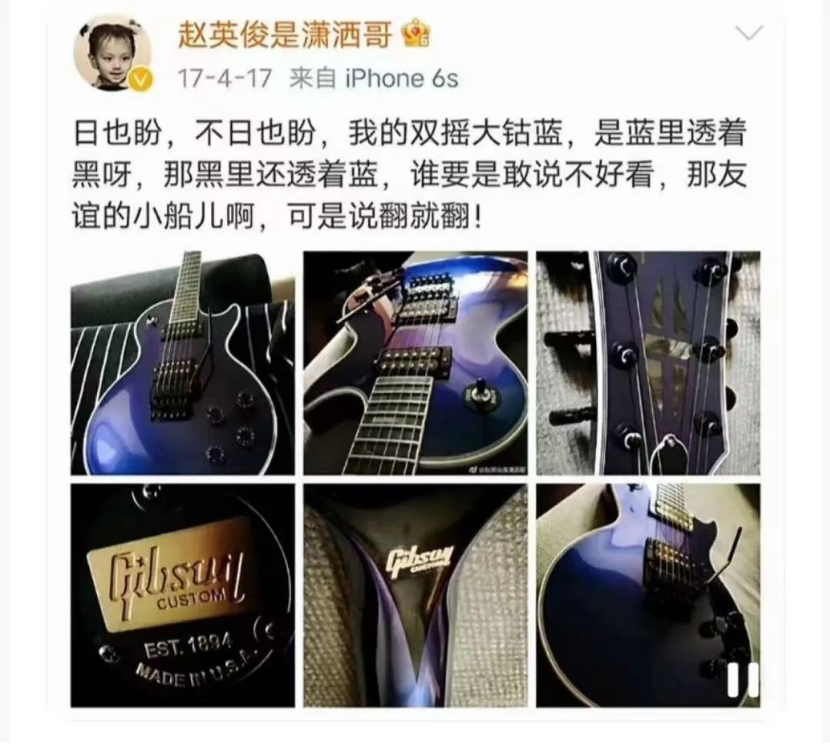Open the headstock with tuning pegs photo
The image size is (830, 744).
coord(648,363)
